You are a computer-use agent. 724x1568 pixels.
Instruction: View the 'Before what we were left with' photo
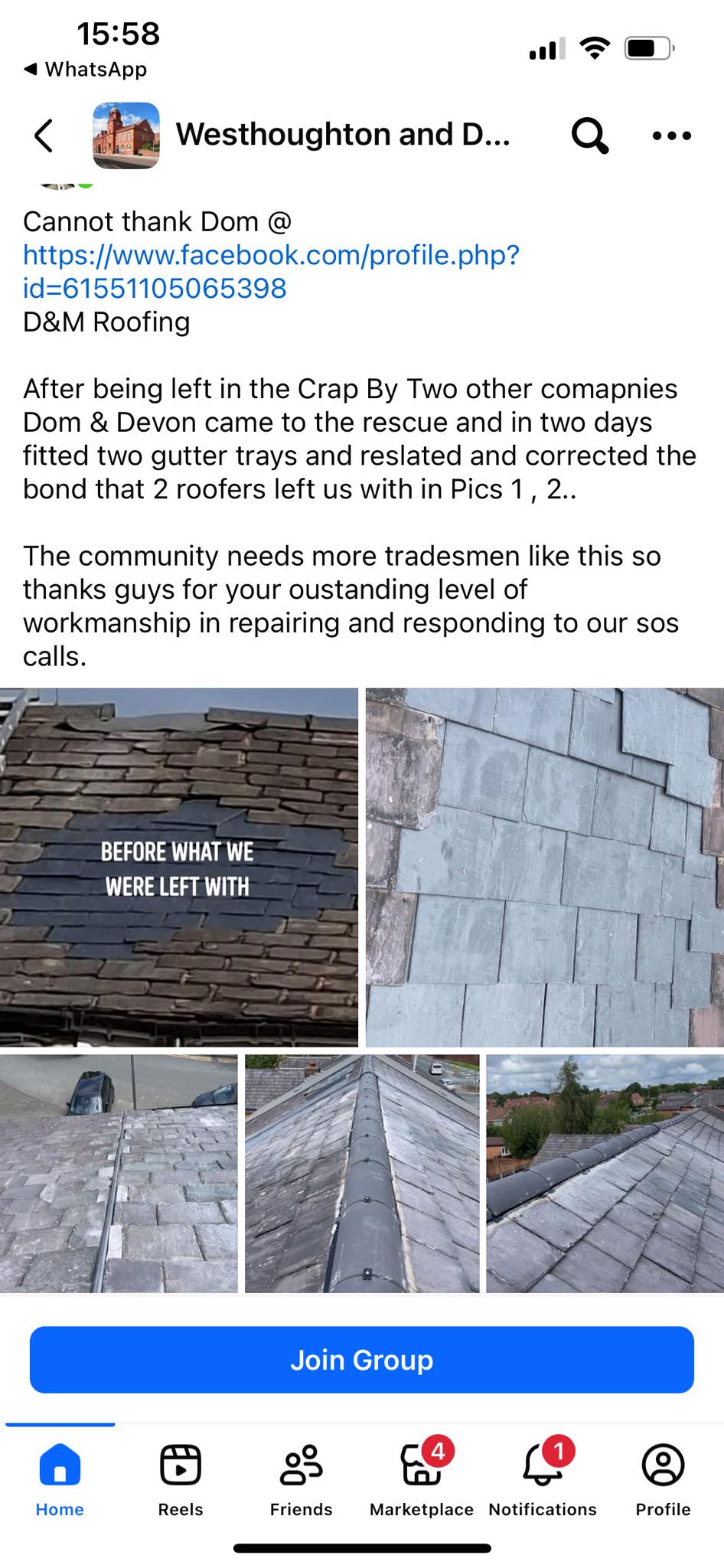(178, 867)
